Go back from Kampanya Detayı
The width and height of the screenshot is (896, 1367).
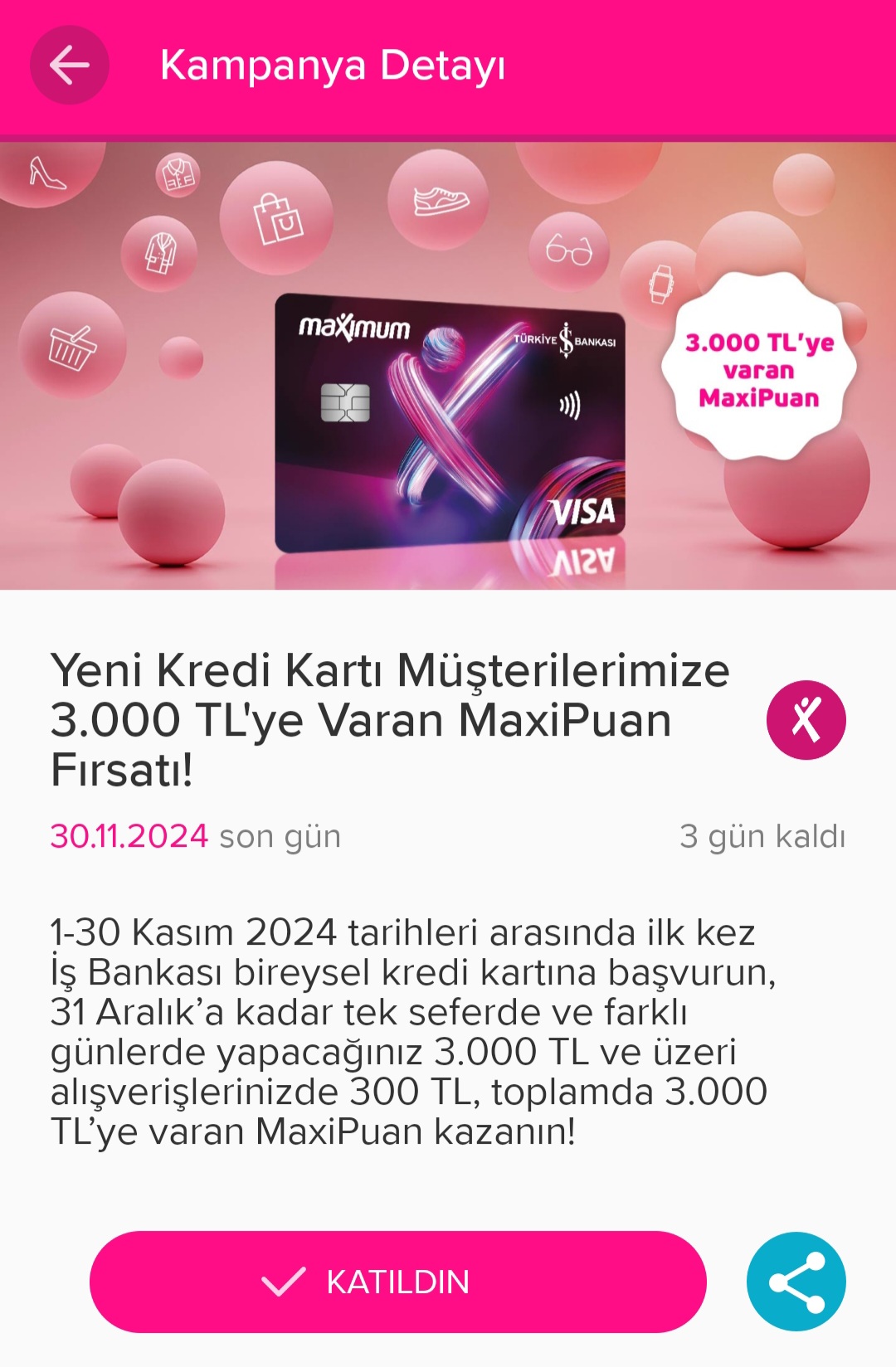(70, 65)
